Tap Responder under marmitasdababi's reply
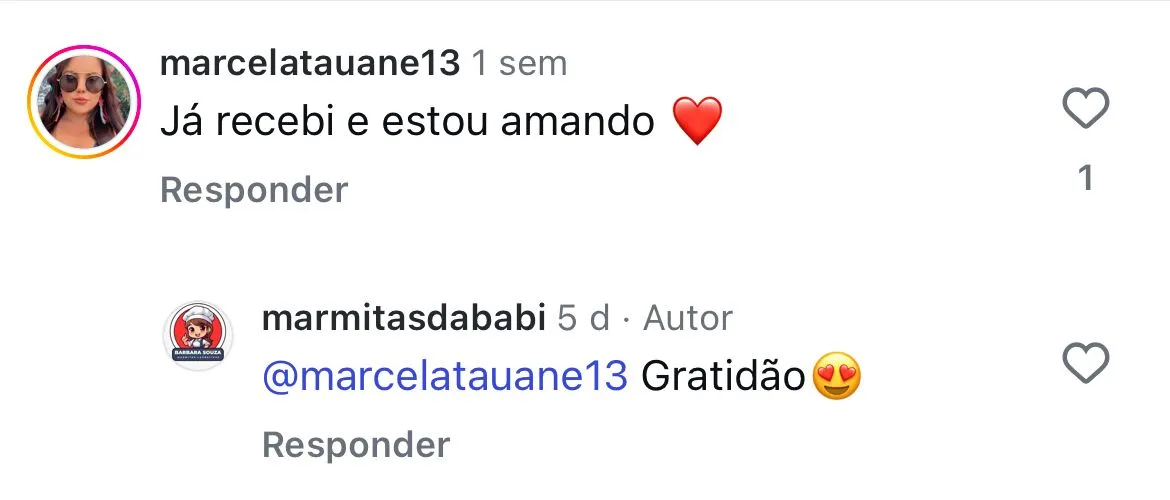Image resolution: width=1170 pixels, height=500 pixels. 356,444
